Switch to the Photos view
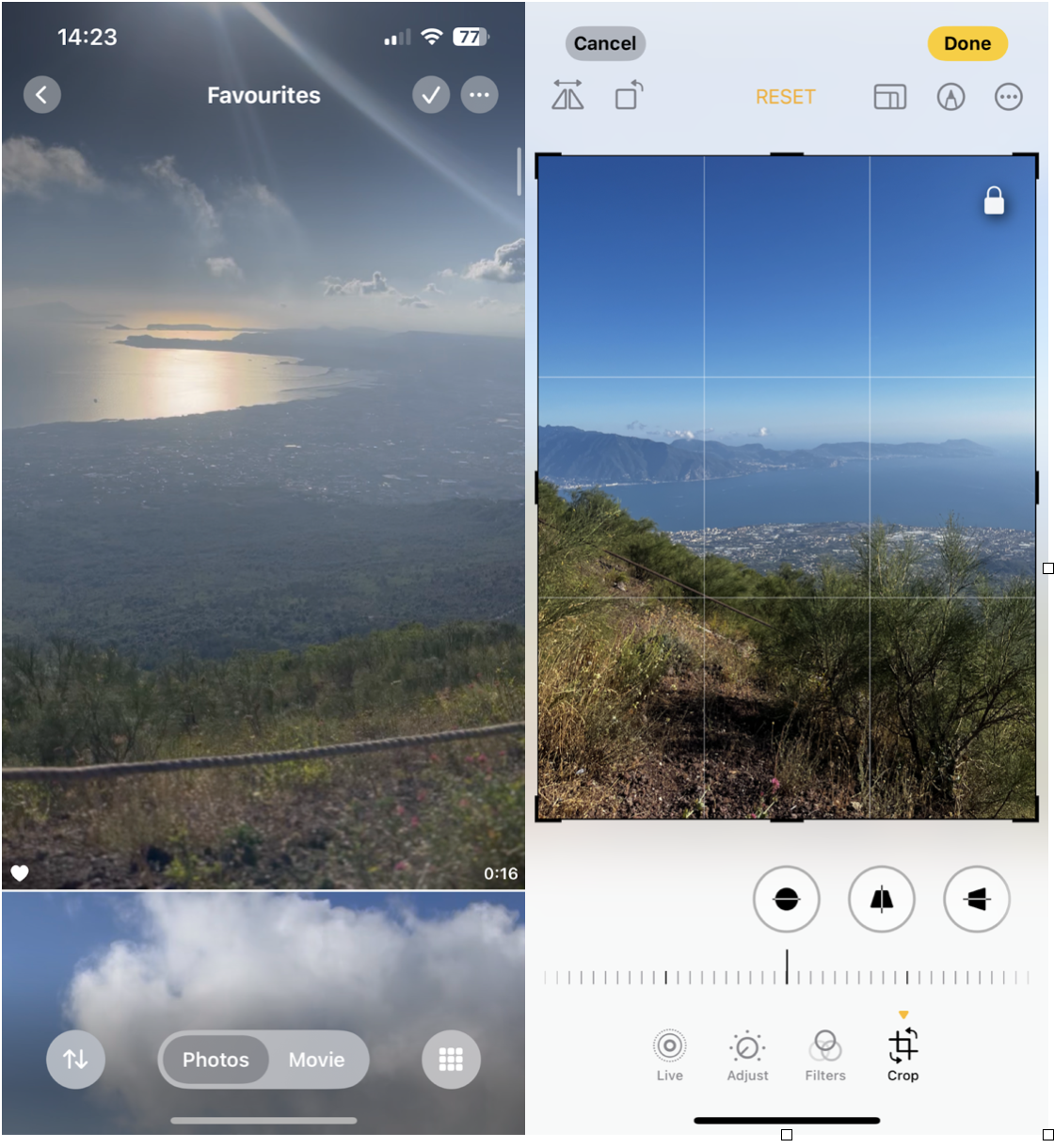1054x1148 pixels. coord(216,1060)
